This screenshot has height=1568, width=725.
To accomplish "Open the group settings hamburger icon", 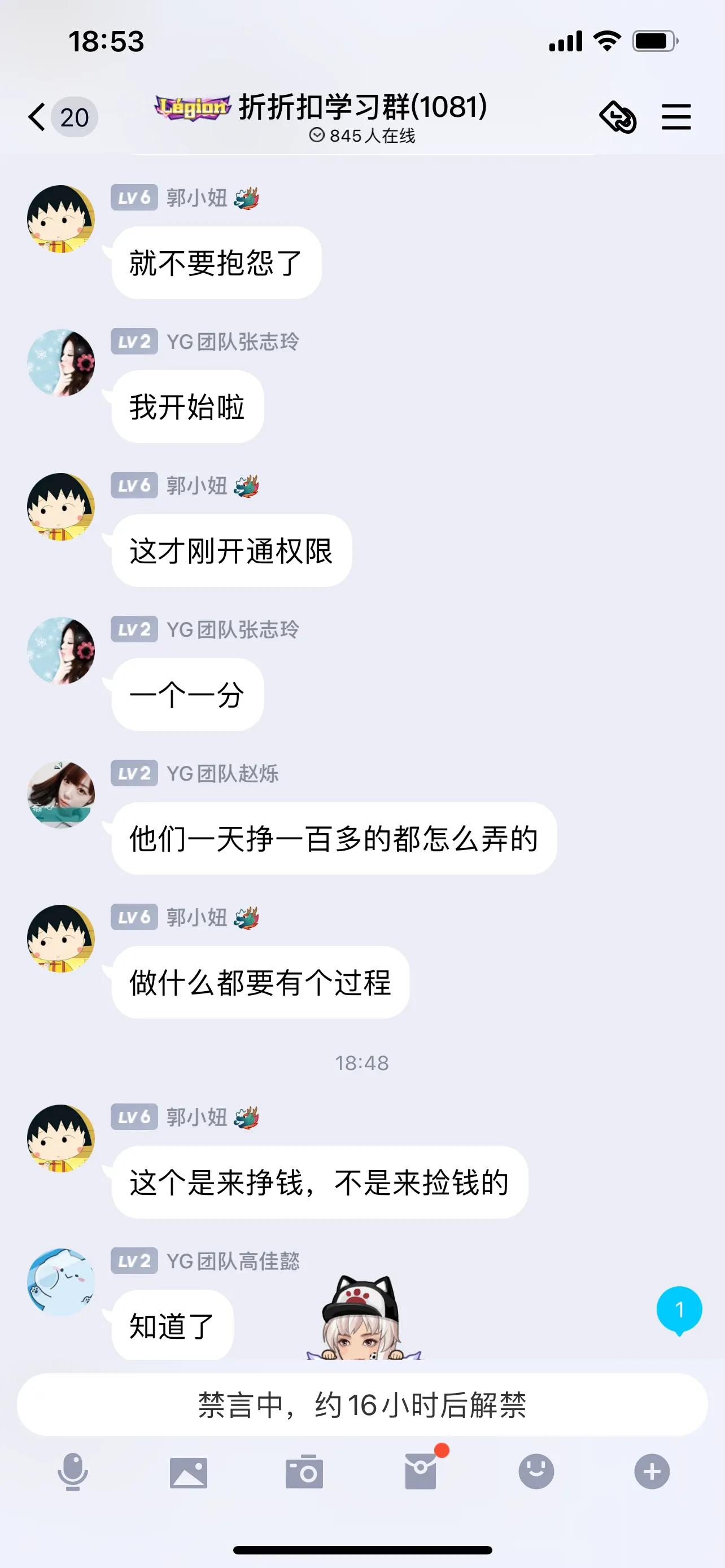I will [676, 116].
